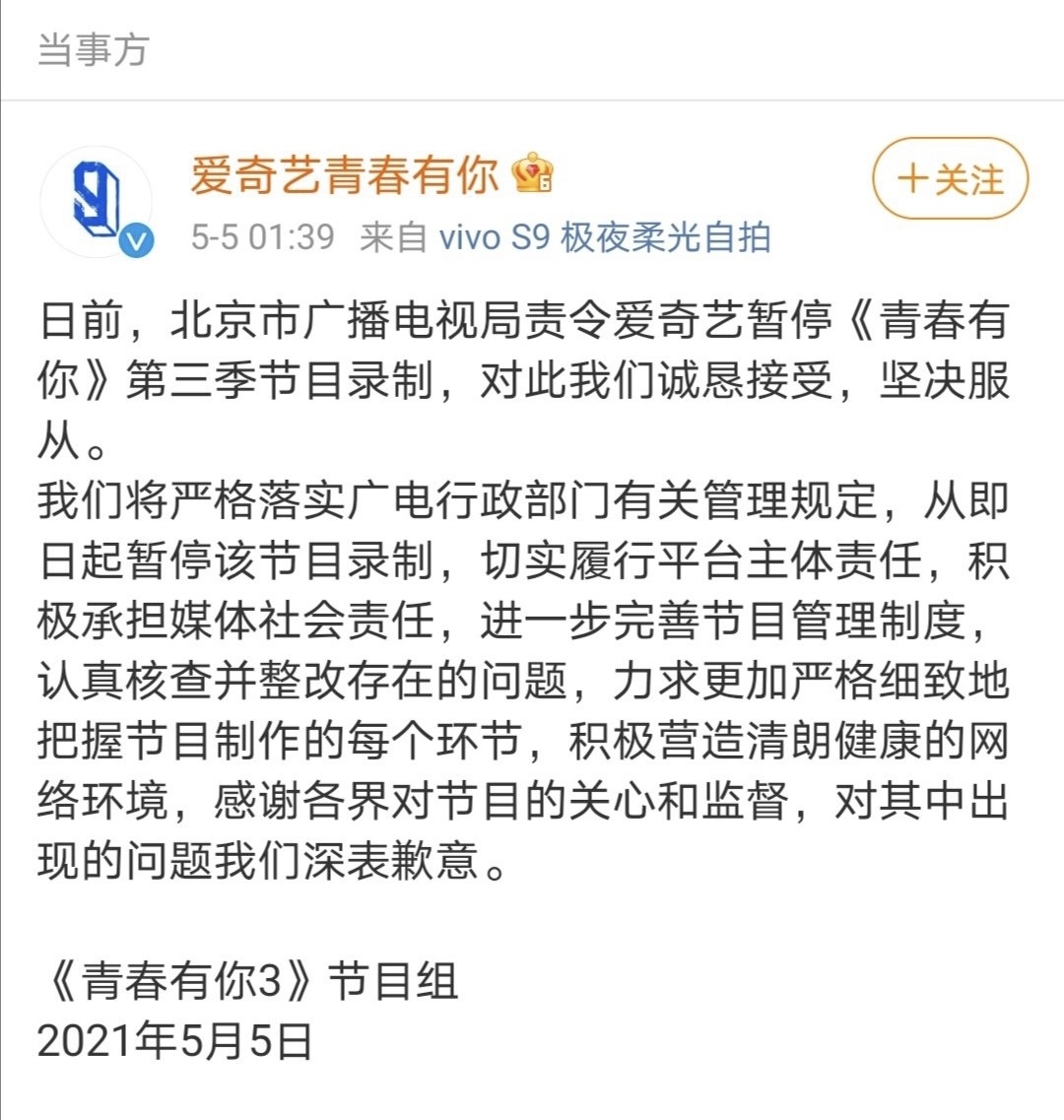
Task: Open the vivo S9 极夜柔光自拍 source link
Action: click(604, 237)
